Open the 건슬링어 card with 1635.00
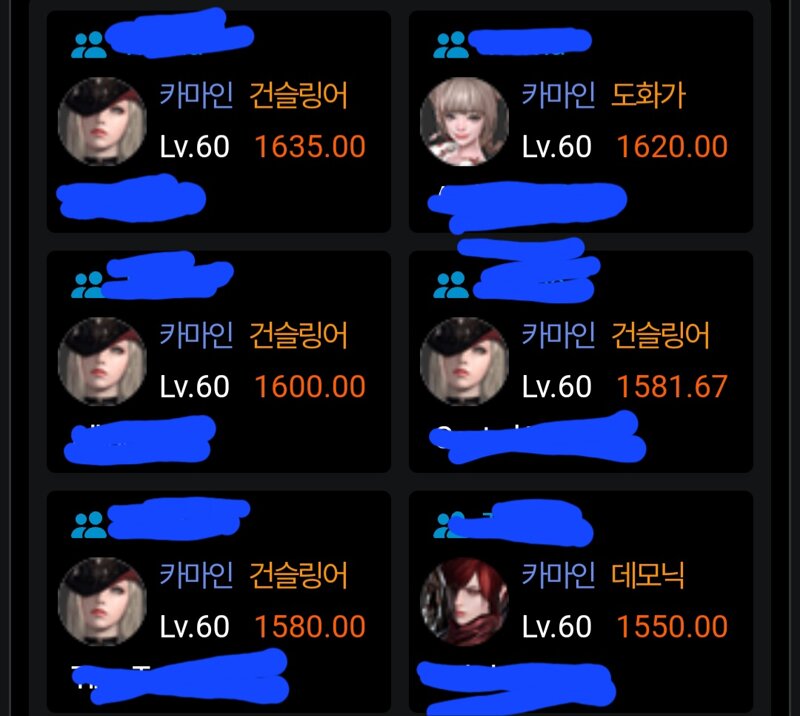800x716 pixels. [218, 122]
